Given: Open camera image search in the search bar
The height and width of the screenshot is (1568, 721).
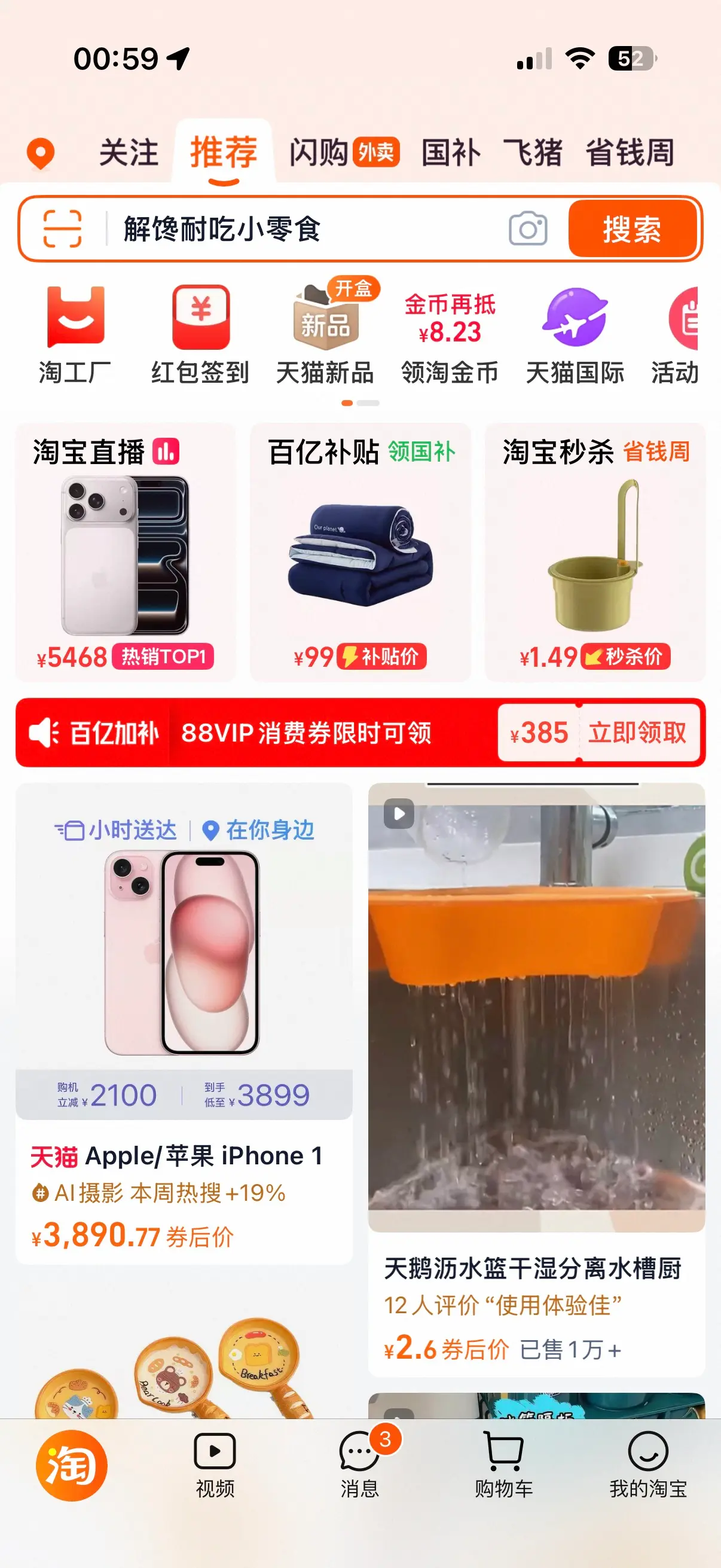Looking at the screenshot, I should (x=528, y=229).
